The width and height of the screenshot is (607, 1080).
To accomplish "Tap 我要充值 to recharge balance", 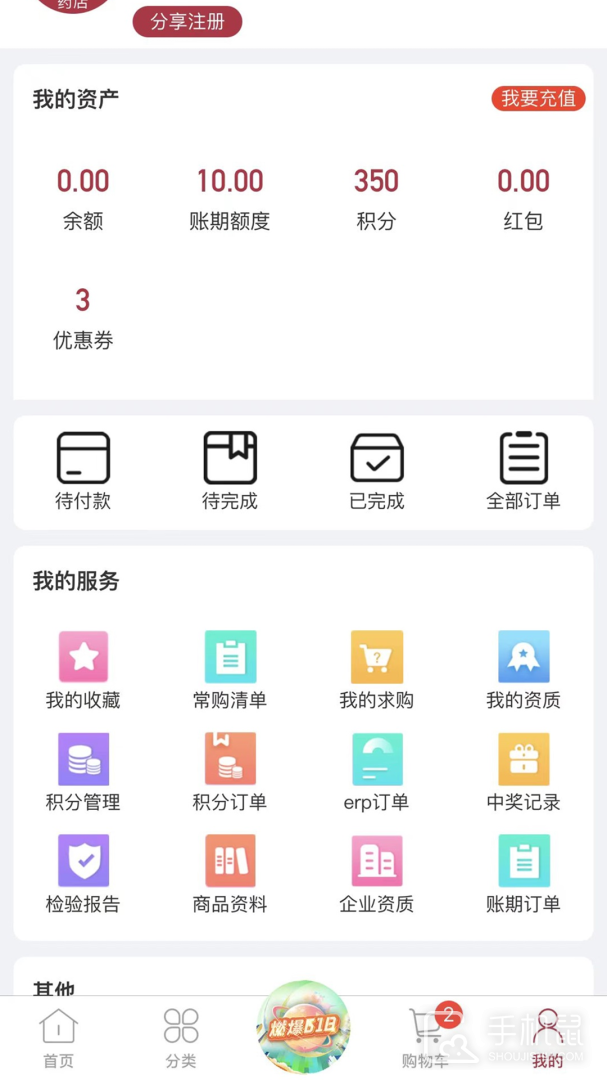I will 538,98.
